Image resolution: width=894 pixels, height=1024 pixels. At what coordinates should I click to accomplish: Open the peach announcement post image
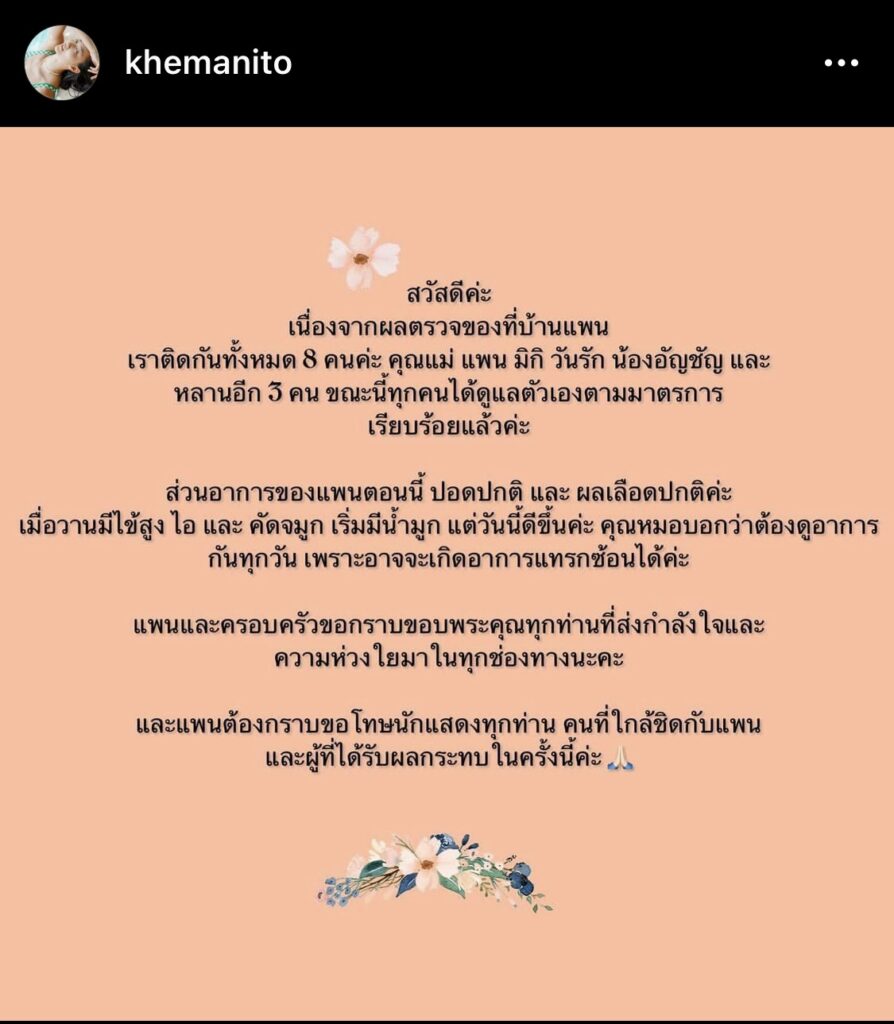(x=447, y=570)
